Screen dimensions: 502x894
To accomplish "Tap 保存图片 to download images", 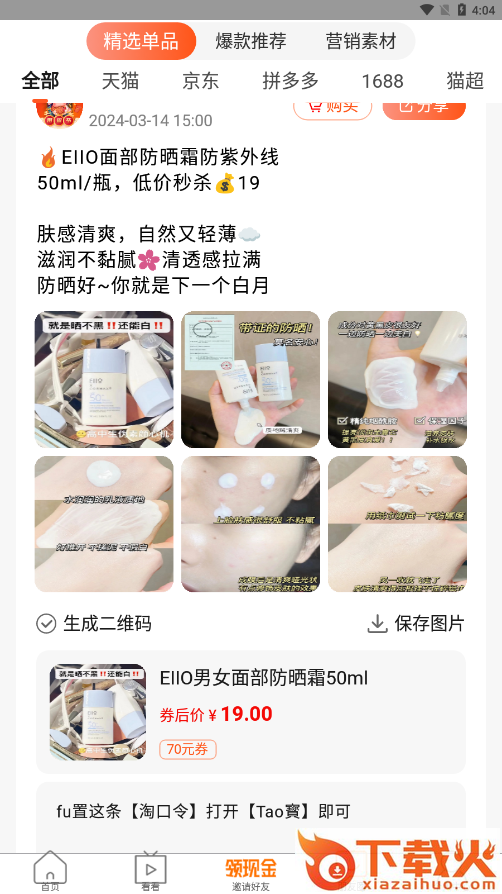I will 416,623.
